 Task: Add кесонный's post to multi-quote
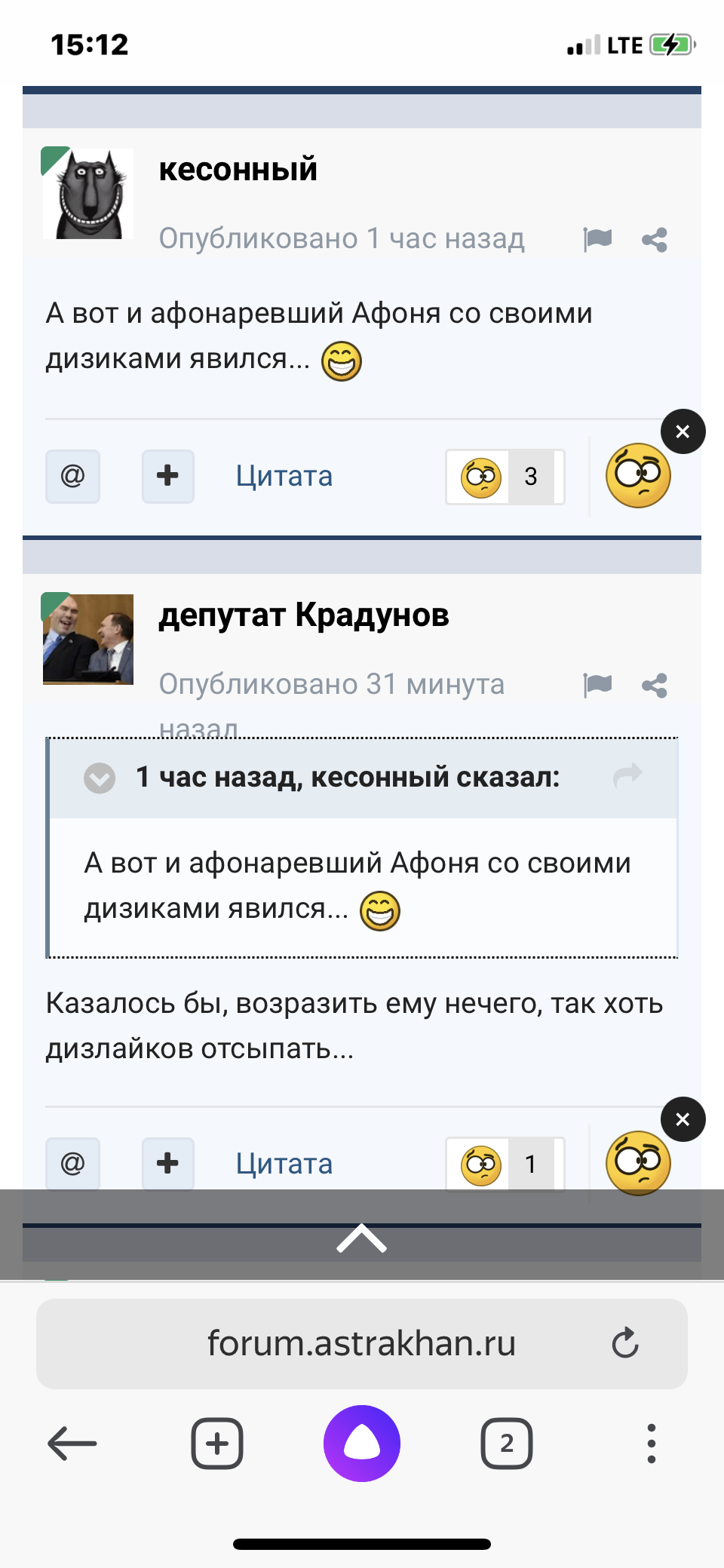point(167,476)
